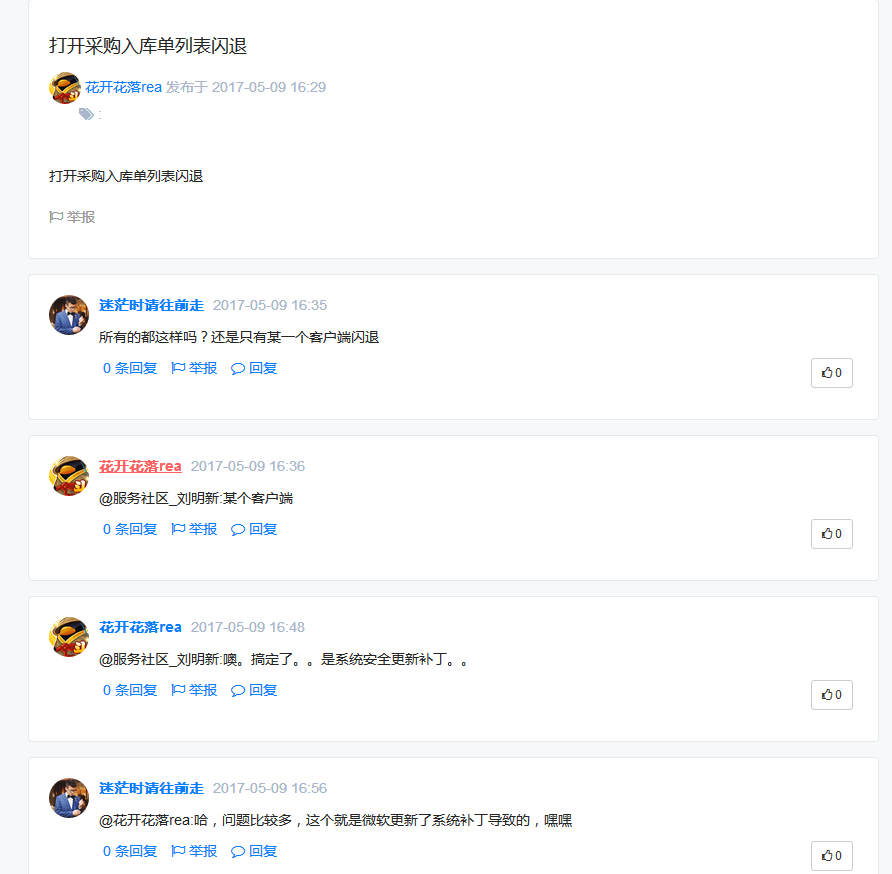Tap 回复 under the 16:35 comment
This screenshot has width=892, height=874.
[254, 368]
